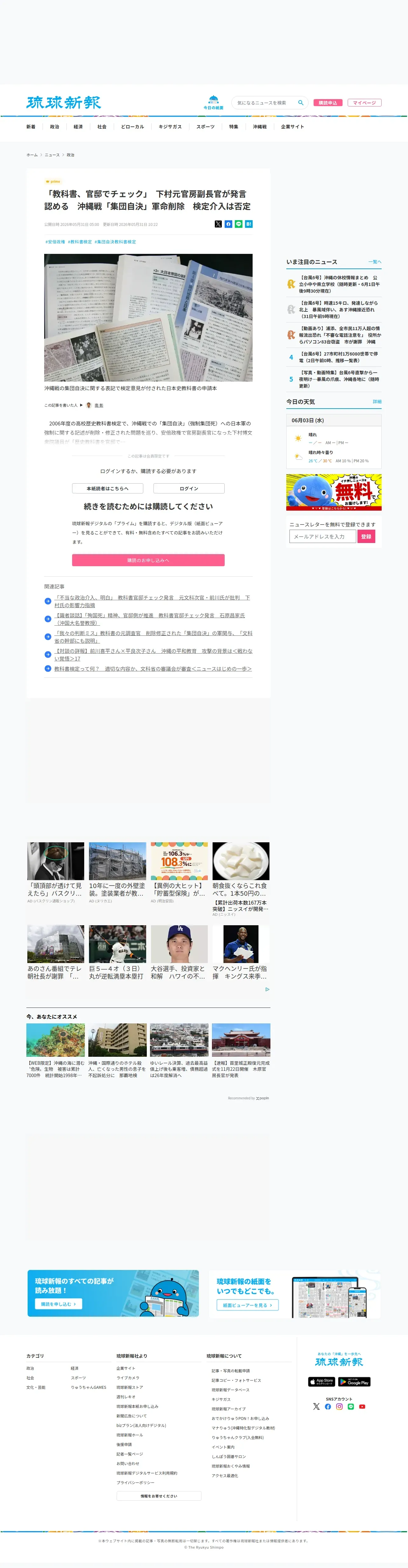Viewport: 408px width, 1568px height.
Task: Open 今日の紙面 icon
Action: click(x=213, y=102)
